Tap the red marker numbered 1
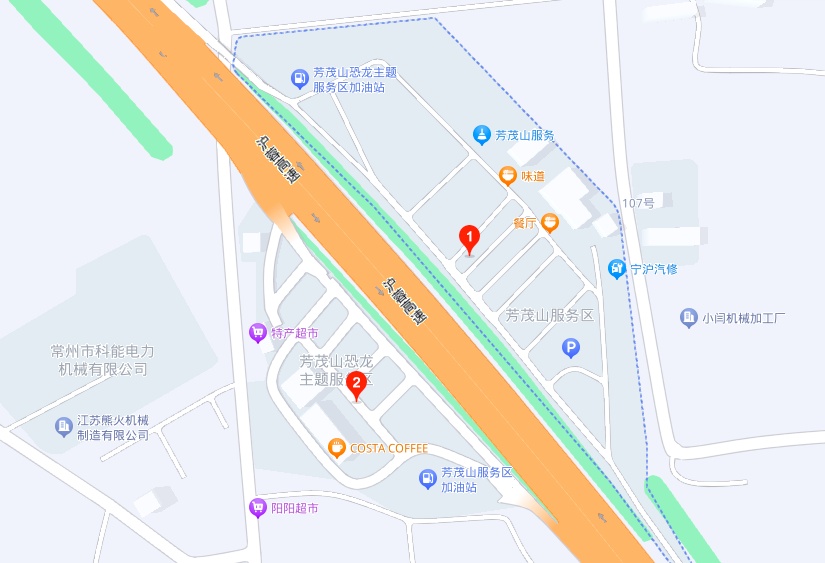Viewport: 825px width, 563px height. coord(468,238)
